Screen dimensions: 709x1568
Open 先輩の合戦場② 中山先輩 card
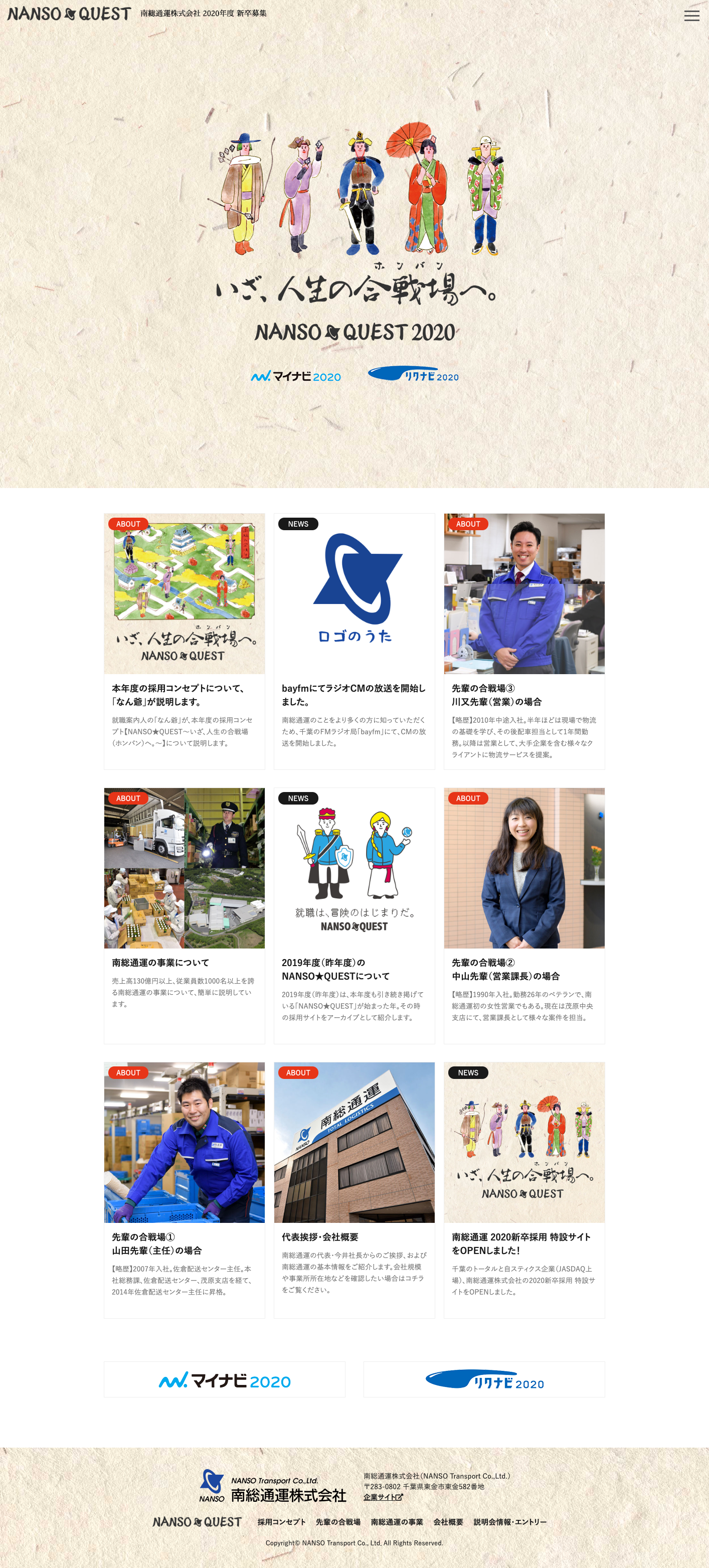(x=524, y=915)
